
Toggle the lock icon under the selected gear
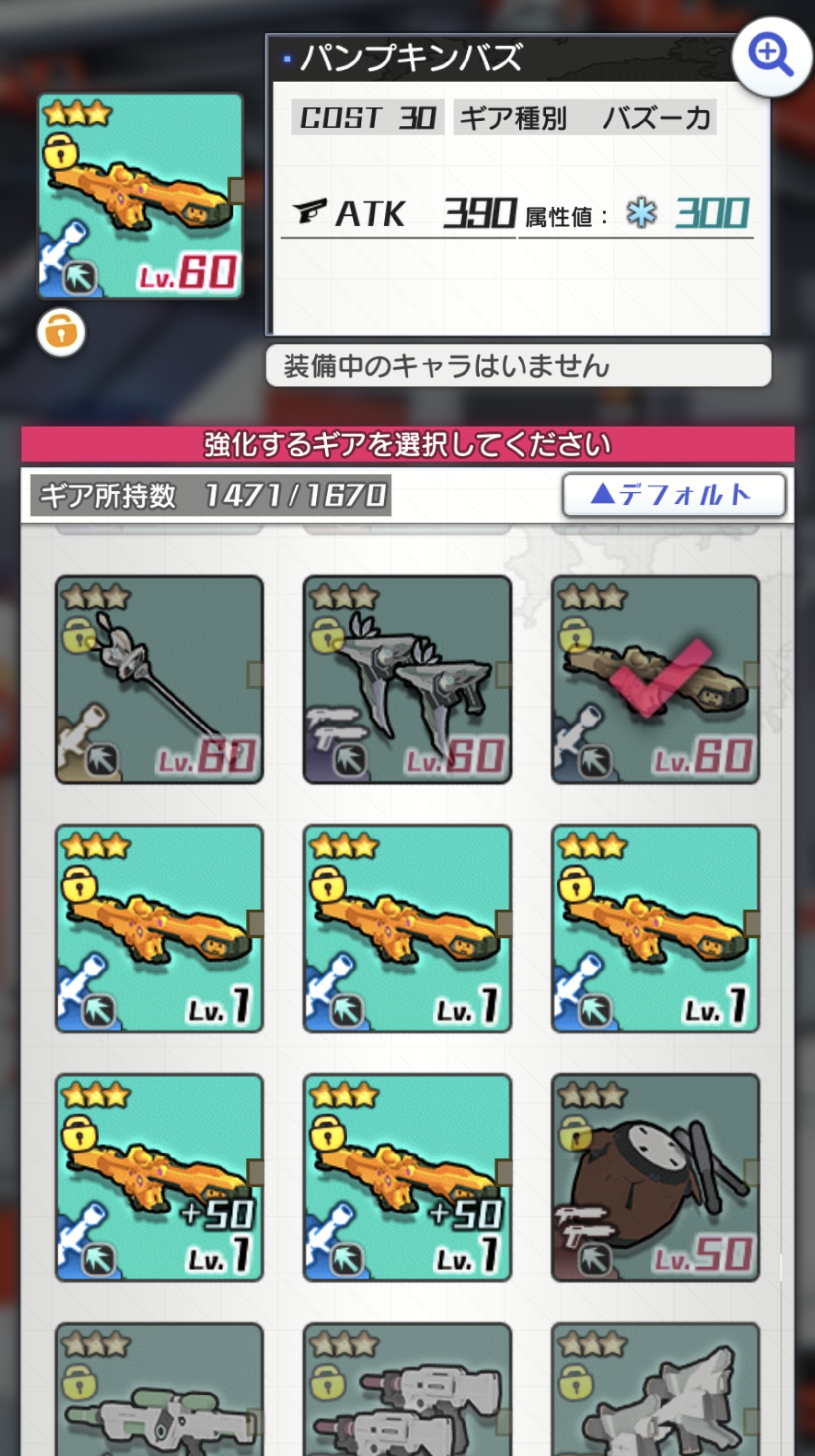(x=61, y=332)
